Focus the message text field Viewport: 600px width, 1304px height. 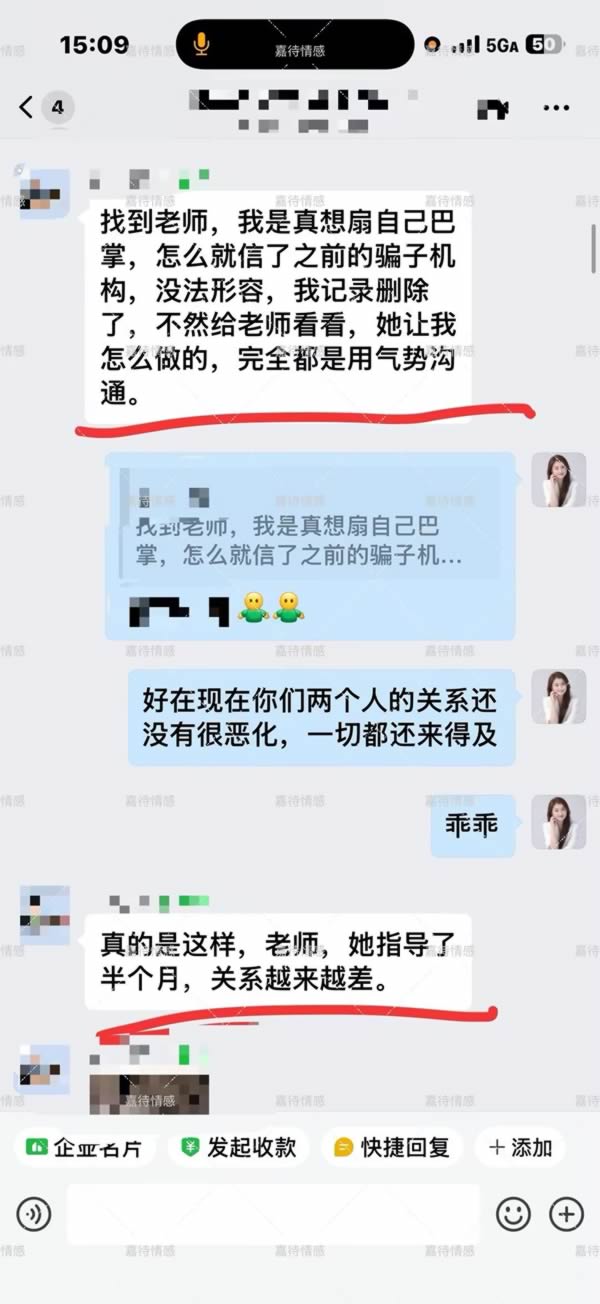272,1215
